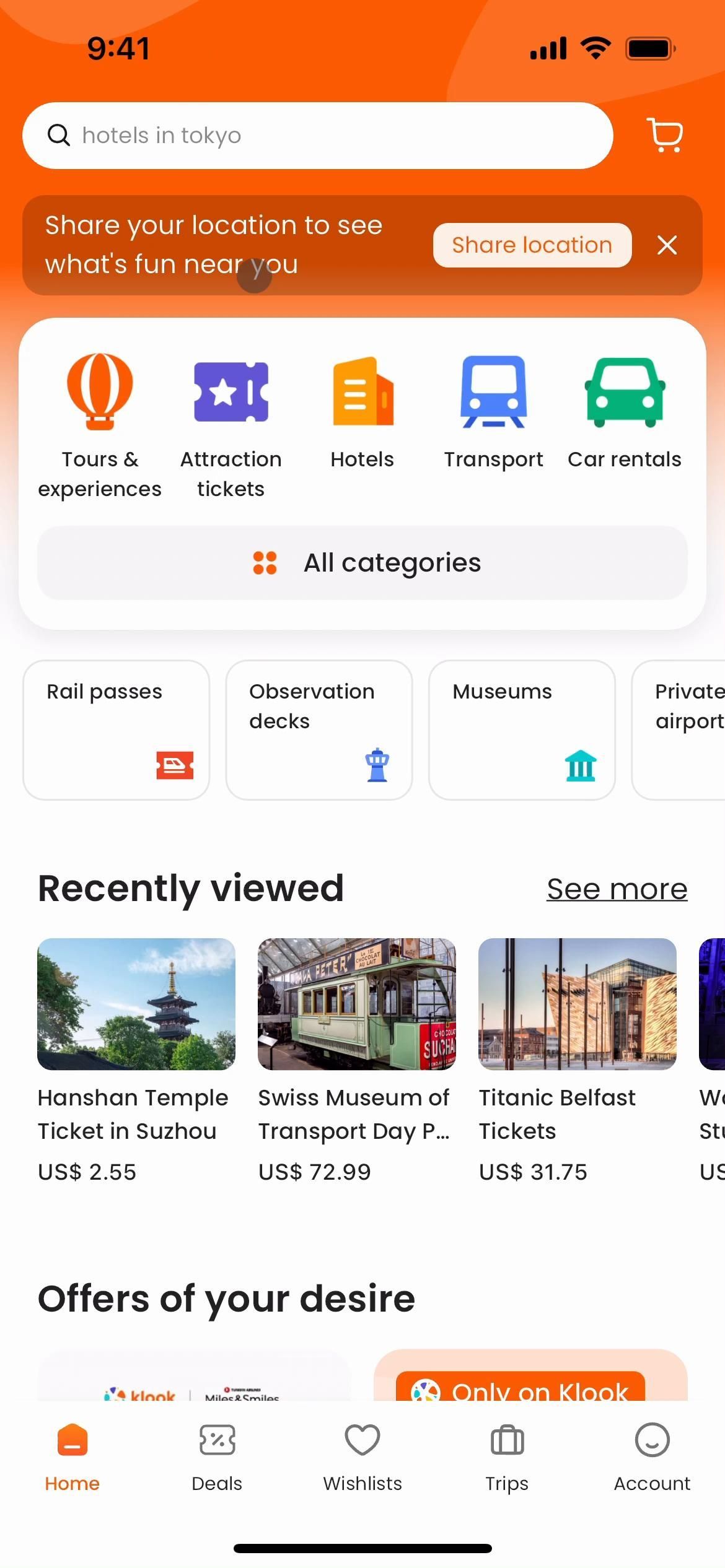The height and width of the screenshot is (1568, 725).
Task: See more recently viewed items
Action: [617, 889]
